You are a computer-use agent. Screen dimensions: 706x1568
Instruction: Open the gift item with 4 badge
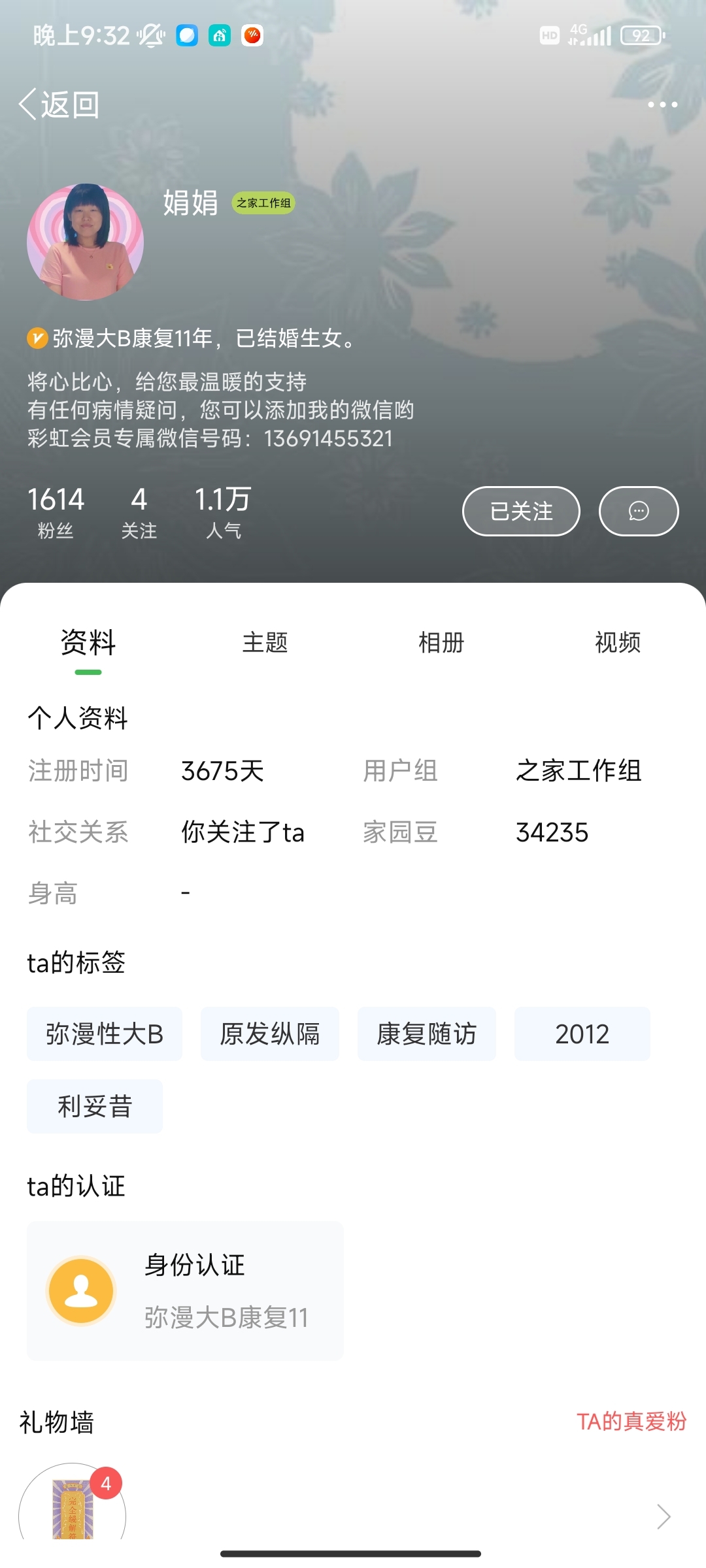(x=72, y=1506)
